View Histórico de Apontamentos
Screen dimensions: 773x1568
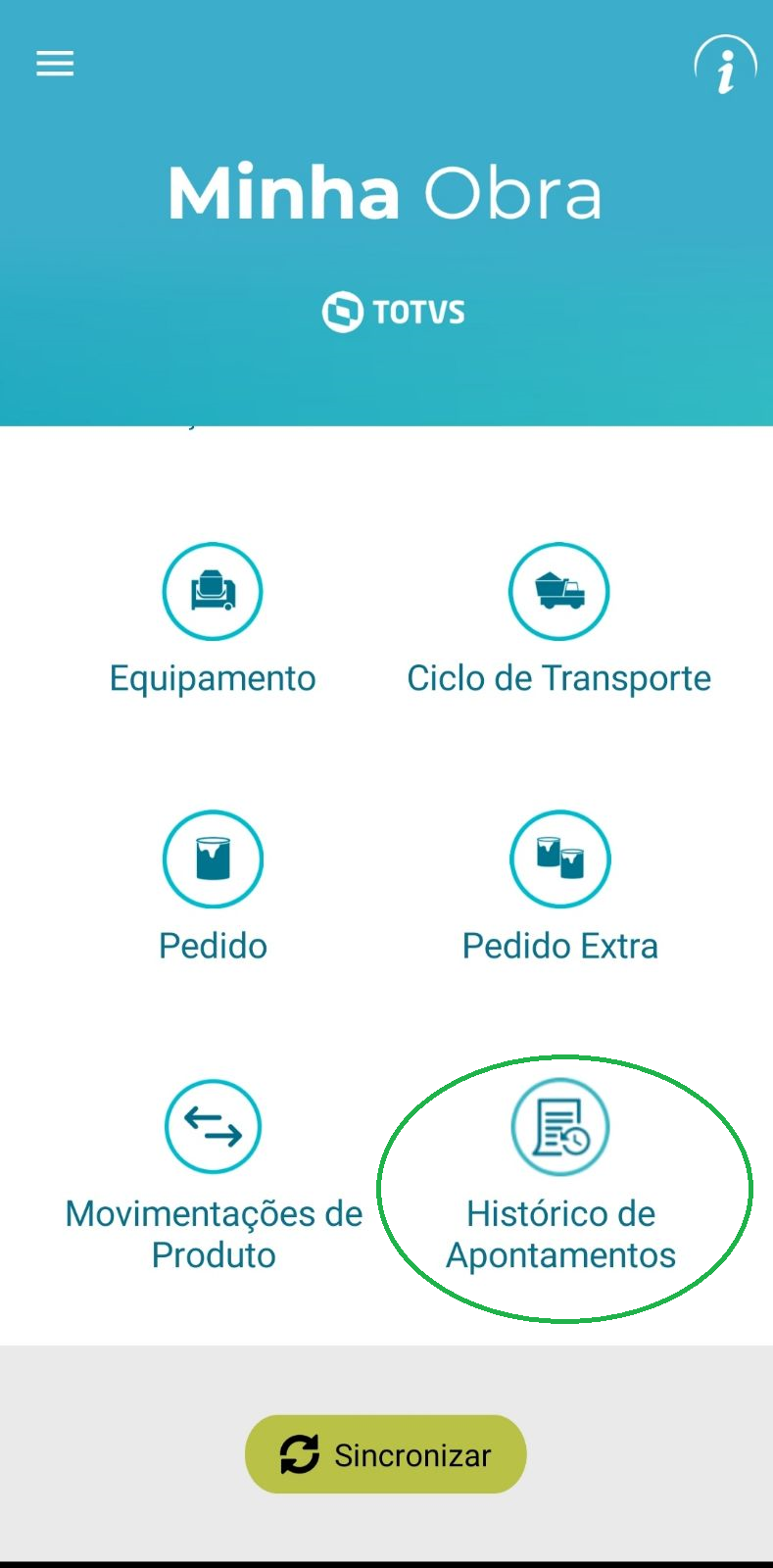[x=560, y=1127]
